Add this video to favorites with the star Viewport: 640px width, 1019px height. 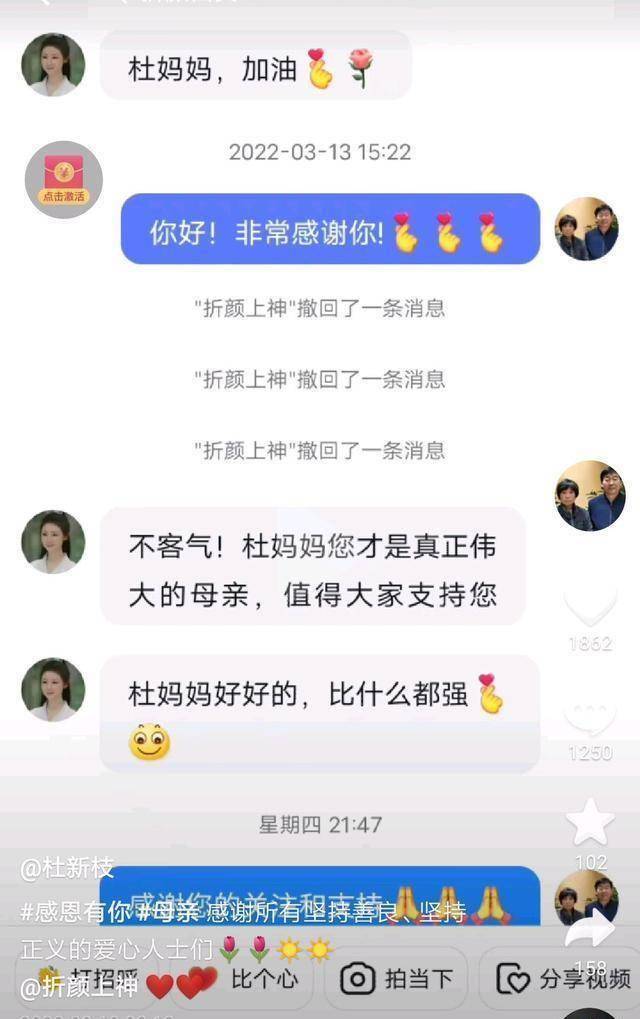coord(590,822)
